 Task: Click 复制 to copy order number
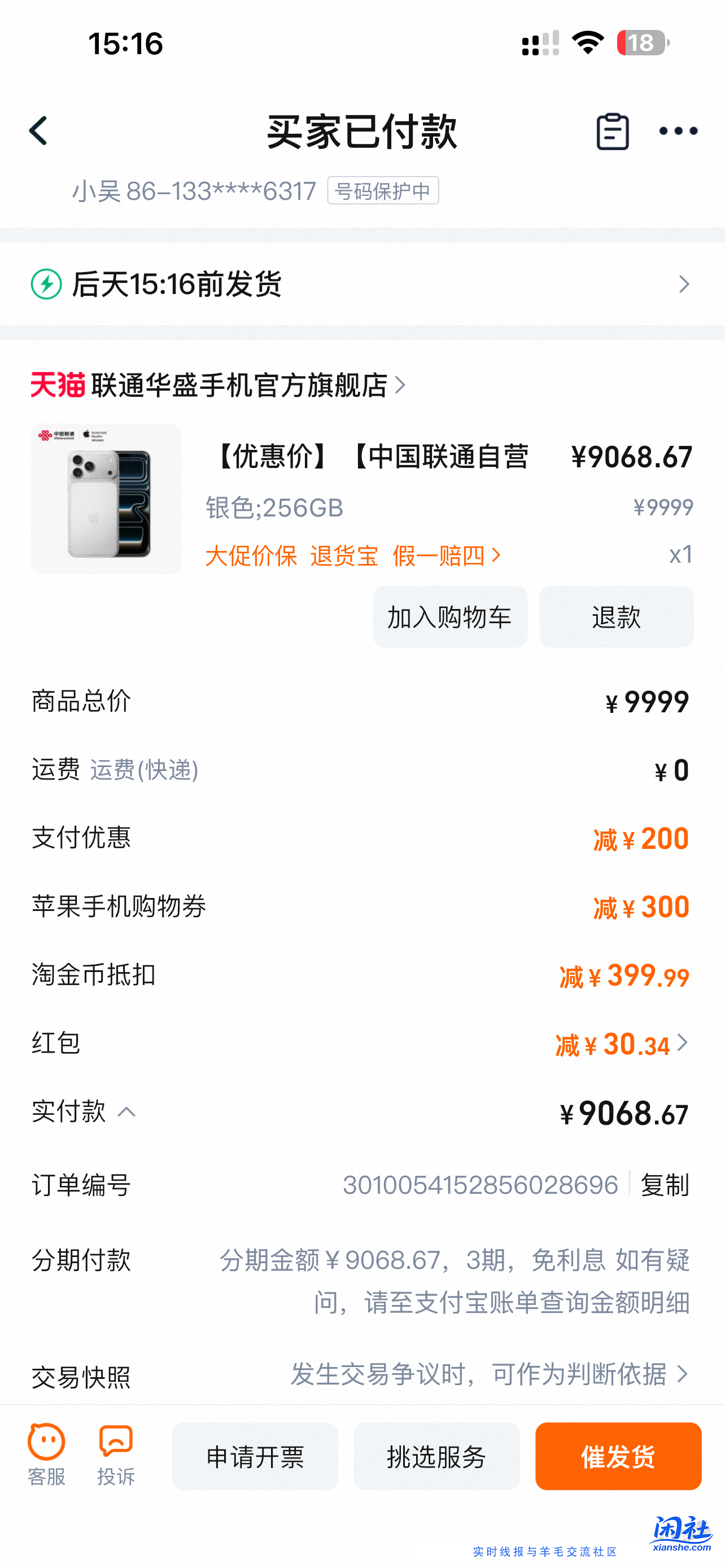[x=664, y=1184]
